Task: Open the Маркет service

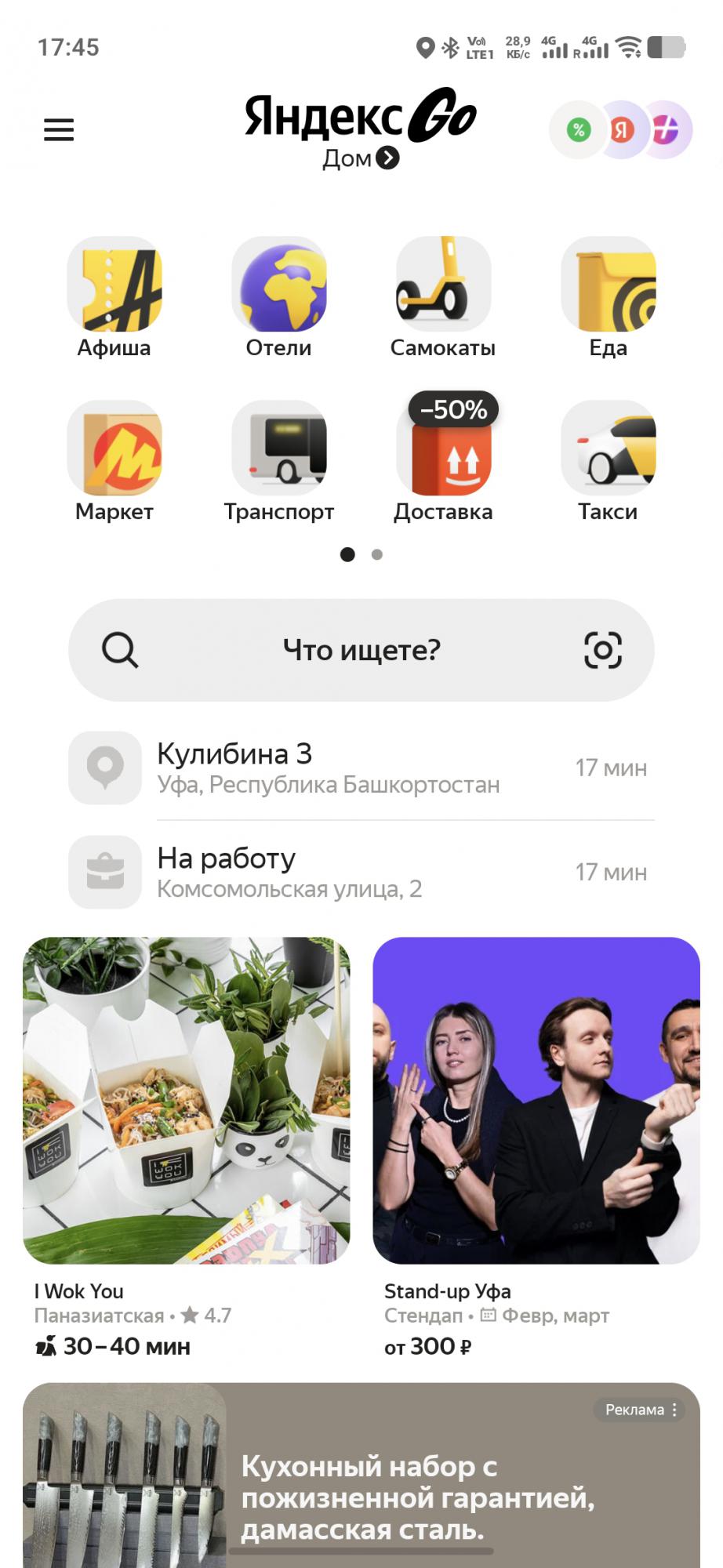Action: [x=114, y=451]
